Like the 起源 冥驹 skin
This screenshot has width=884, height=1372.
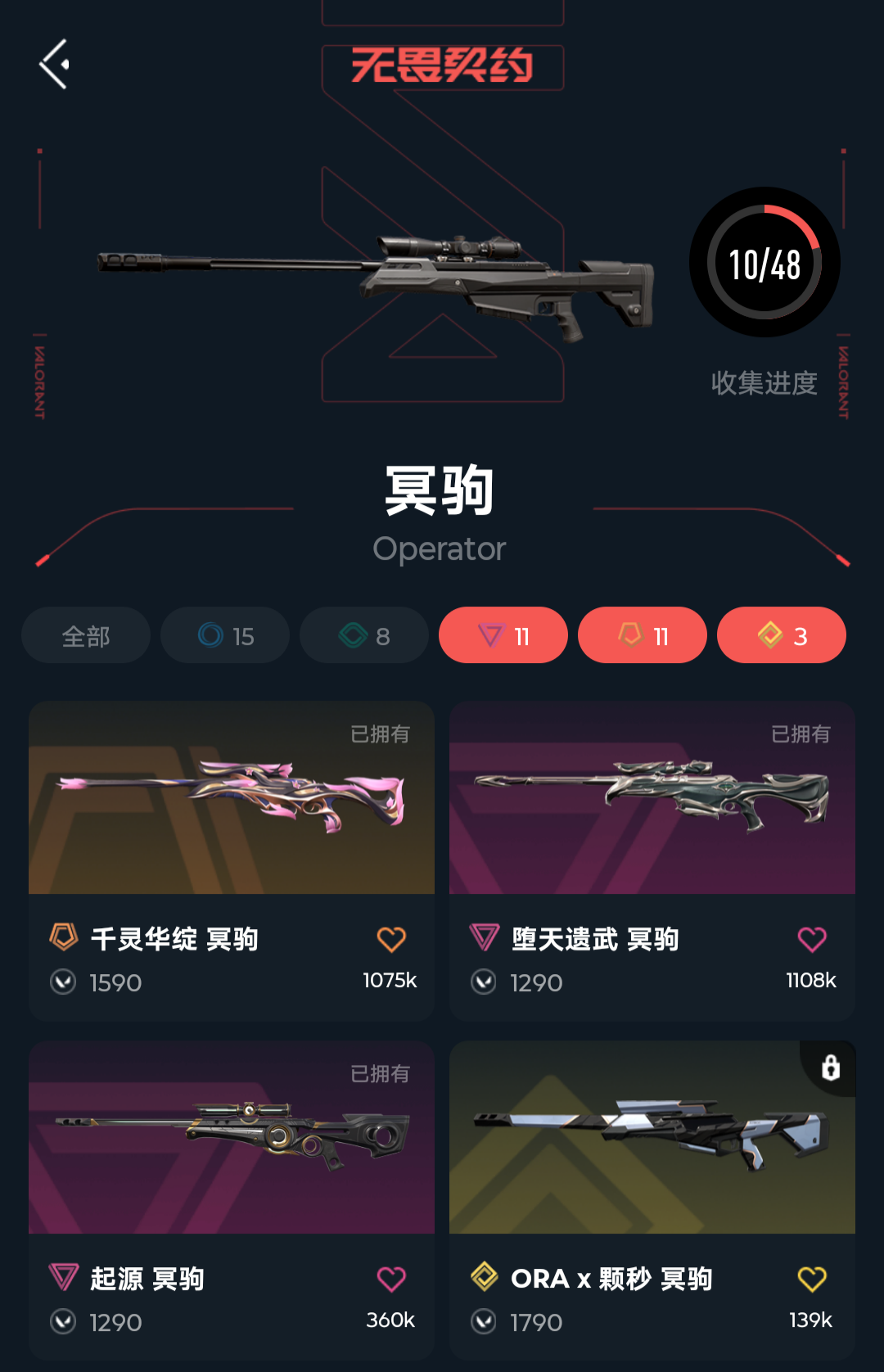391,1279
